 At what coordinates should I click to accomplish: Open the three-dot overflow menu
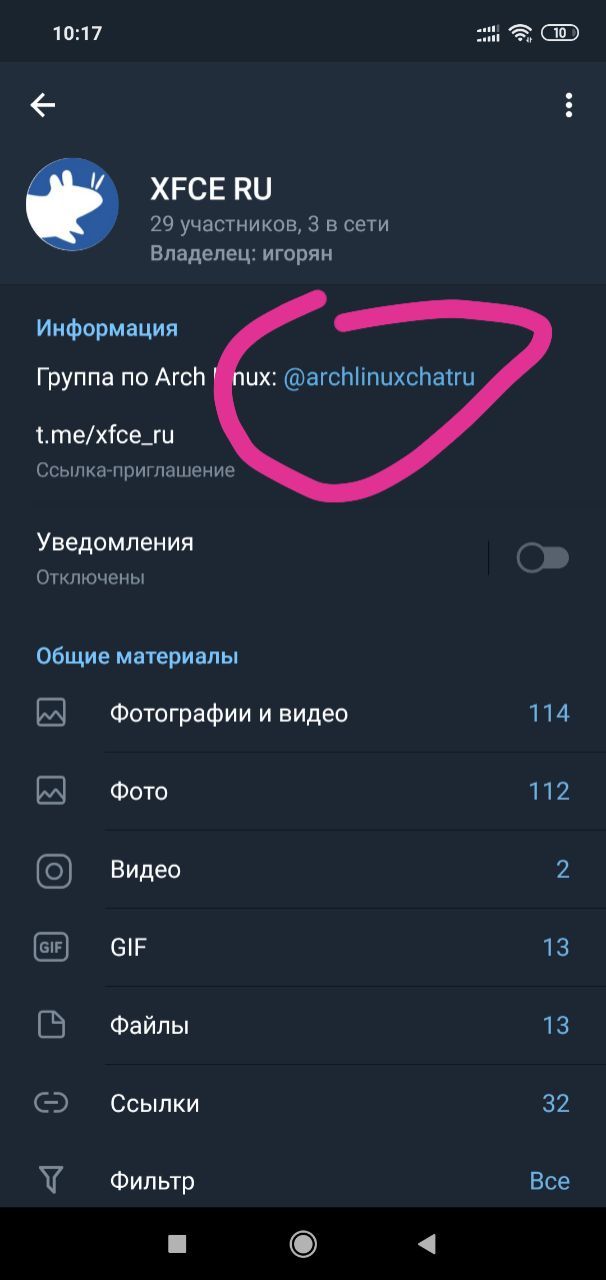tap(568, 105)
